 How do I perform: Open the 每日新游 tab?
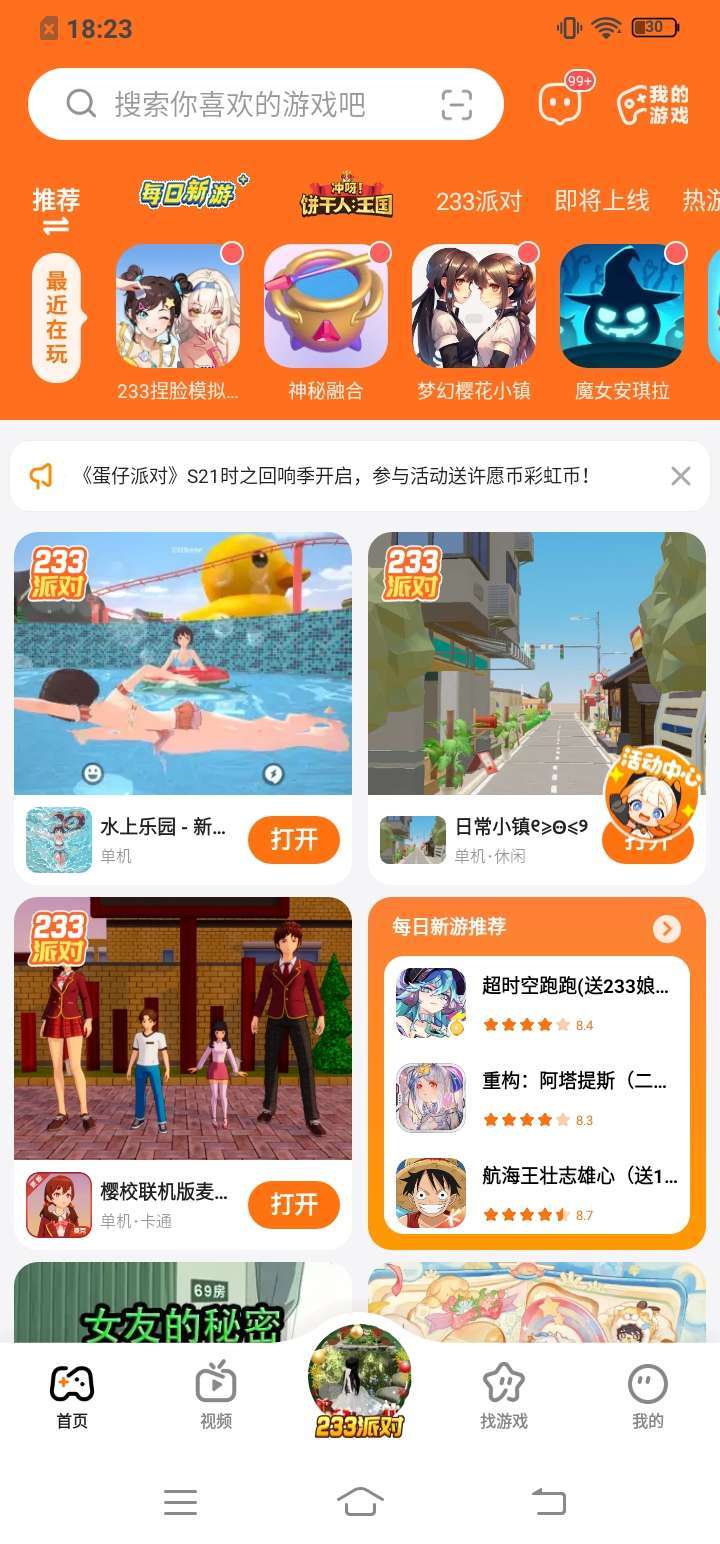[190, 193]
